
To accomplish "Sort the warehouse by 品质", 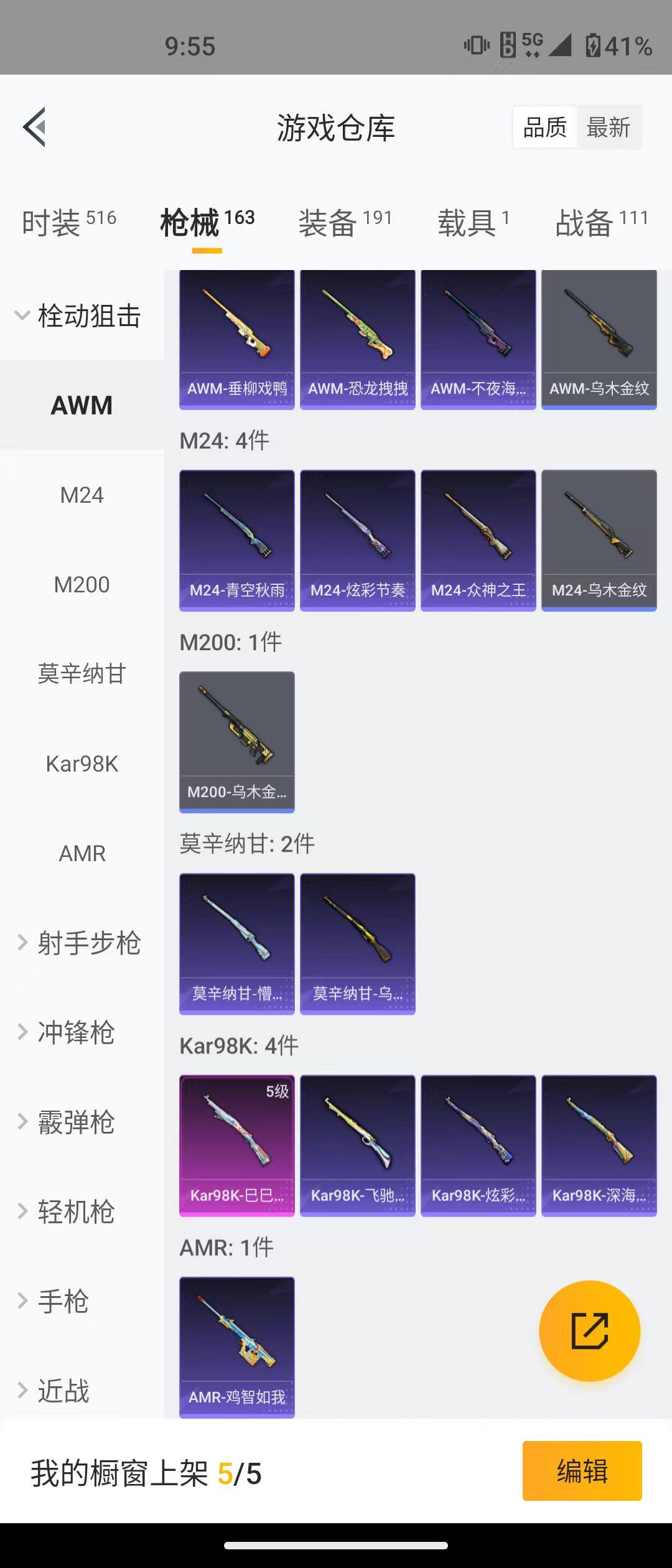I will tap(545, 128).
